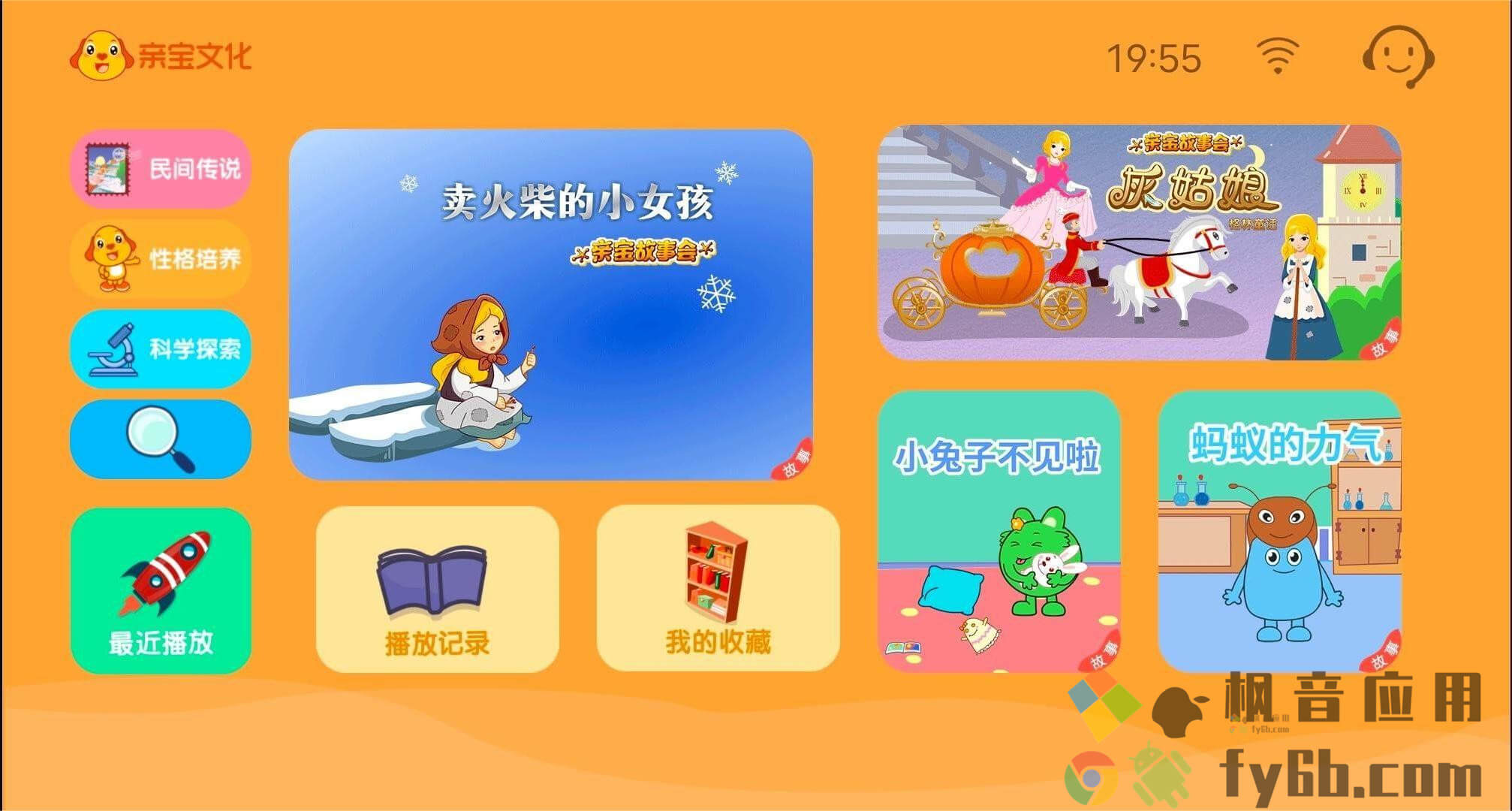This screenshot has height=811, width=1512.
Task: Open customer service headset icon
Action: coord(1398,58)
